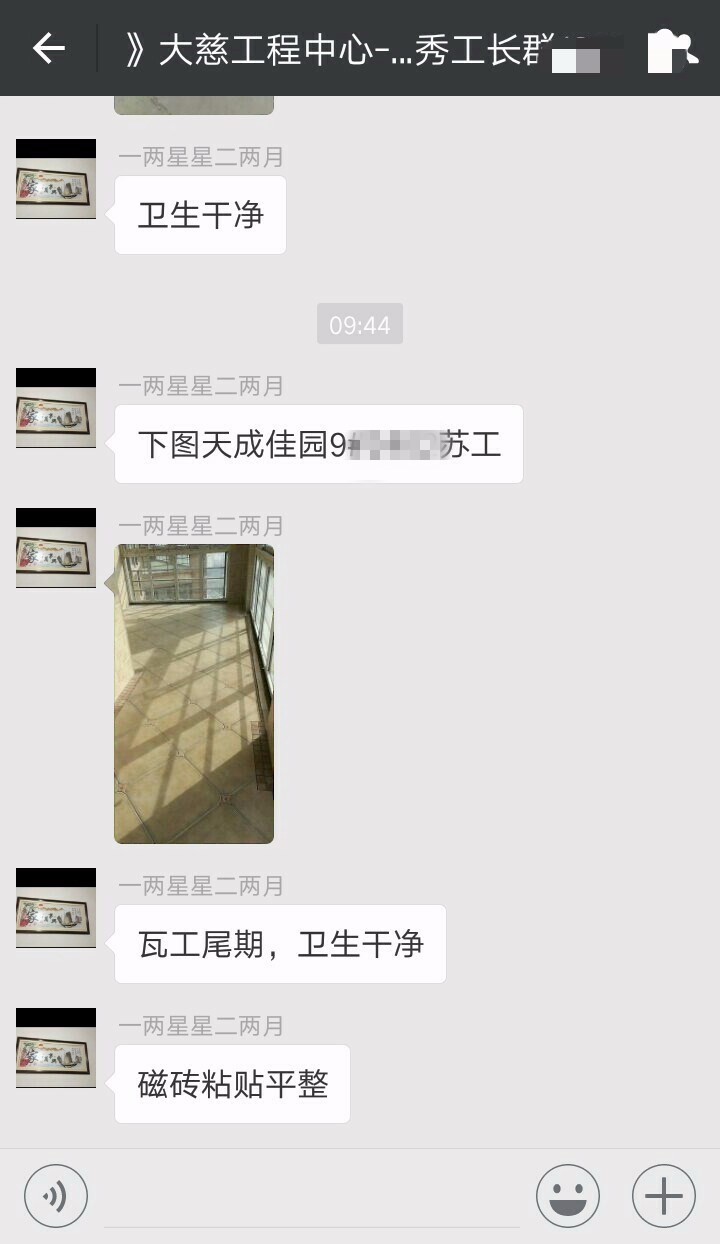Switch to voice message input
Screen dimensions: 720x1244
[x=56, y=1196]
